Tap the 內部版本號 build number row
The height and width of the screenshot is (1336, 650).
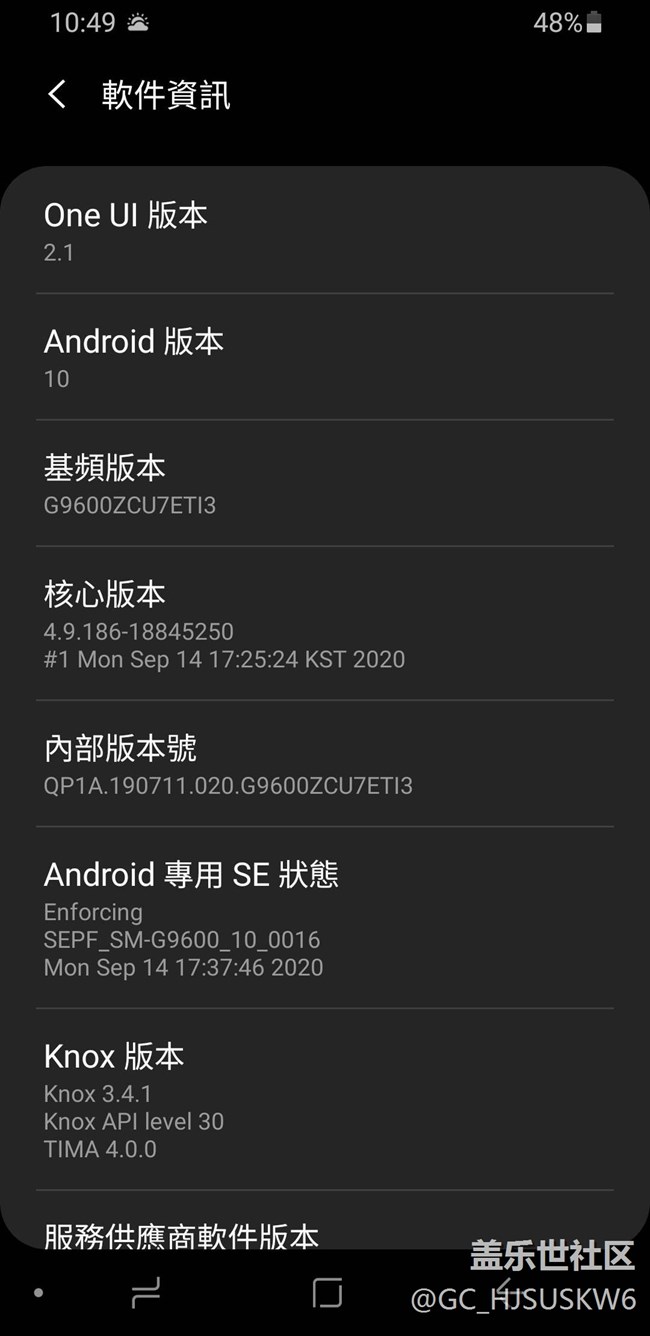pyautogui.click(x=324, y=765)
